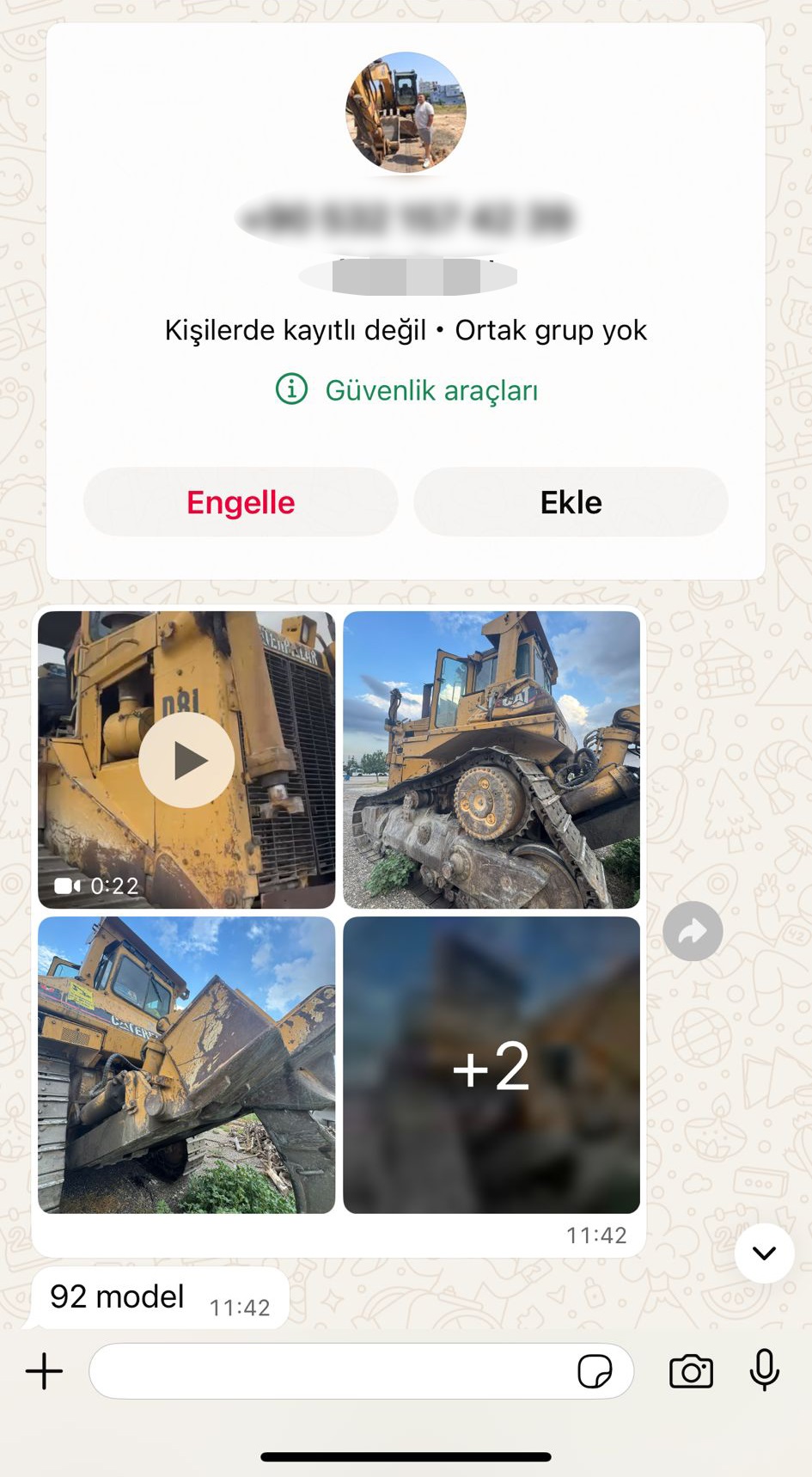
Task: Open Güvenlik araçları
Action: (x=430, y=390)
